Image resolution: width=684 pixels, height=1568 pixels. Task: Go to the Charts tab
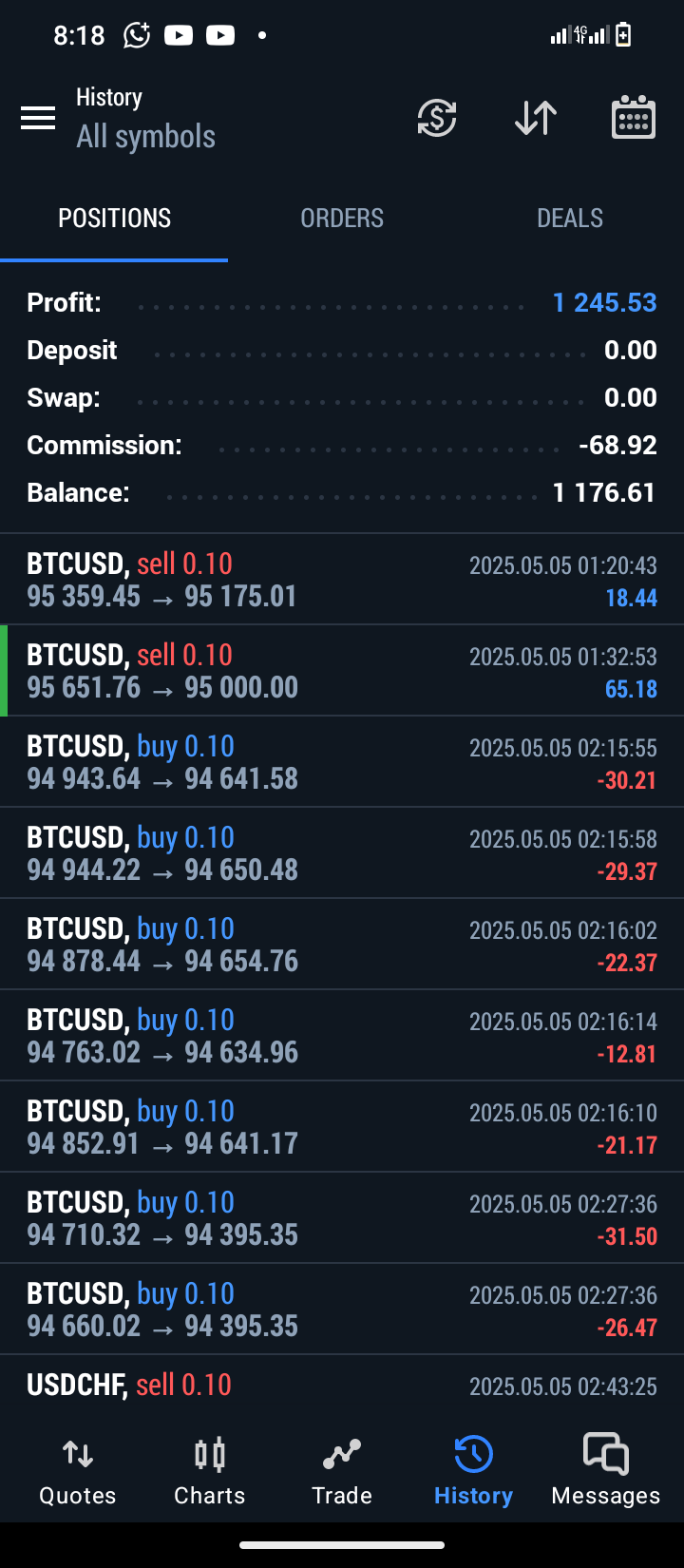pos(210,1471)
